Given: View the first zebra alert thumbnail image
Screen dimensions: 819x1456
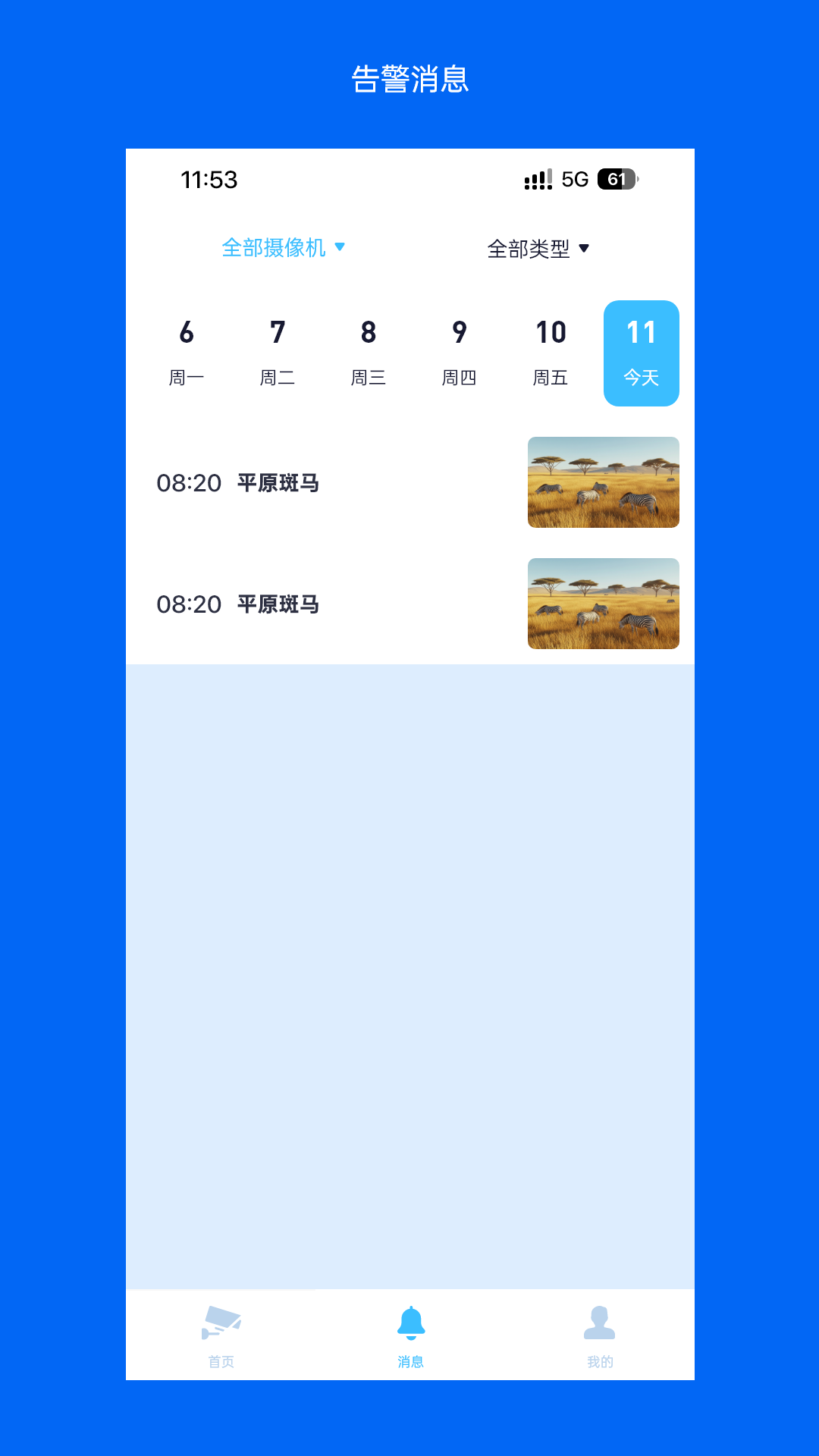Looking at the screenshot, I should click(x=603, y=483).
